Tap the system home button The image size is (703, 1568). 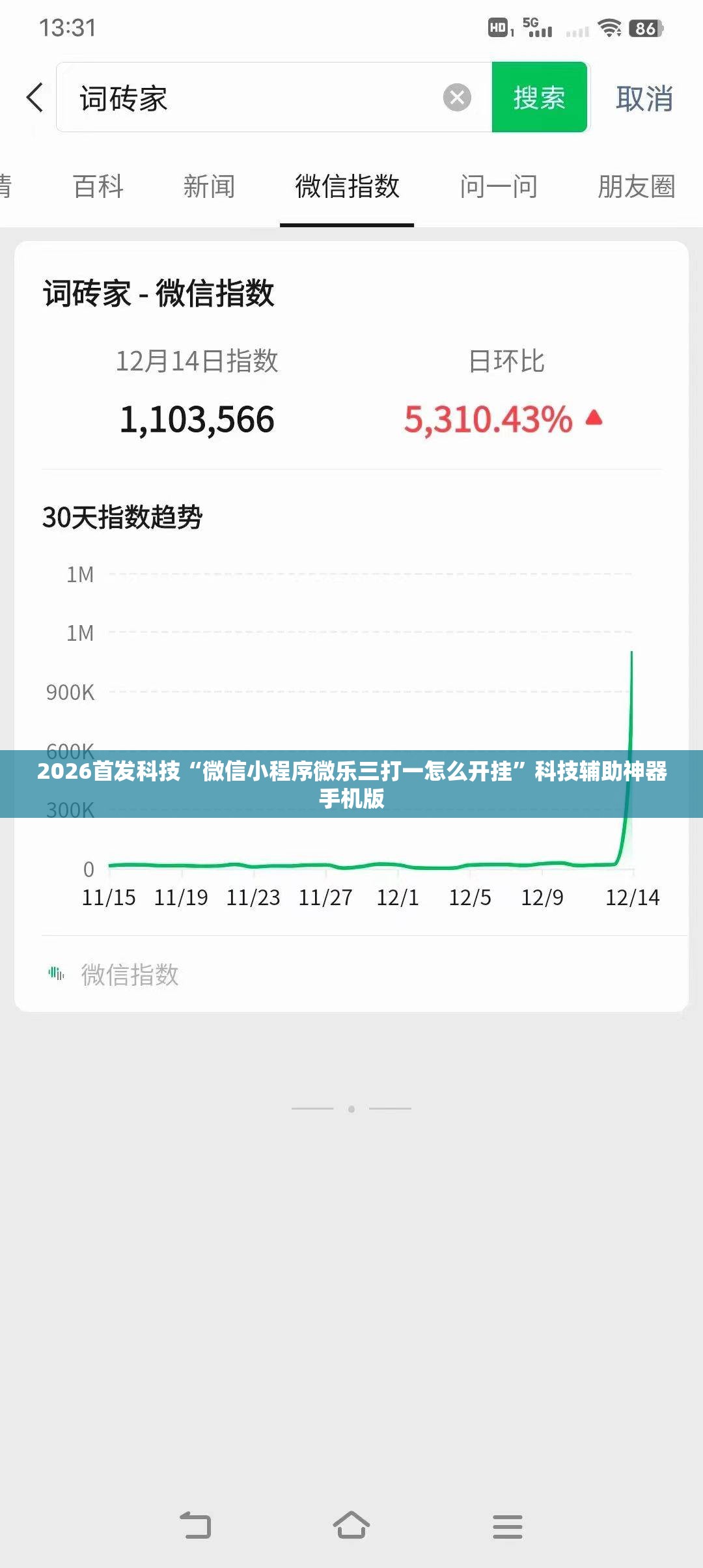(x=351, y=1526)
